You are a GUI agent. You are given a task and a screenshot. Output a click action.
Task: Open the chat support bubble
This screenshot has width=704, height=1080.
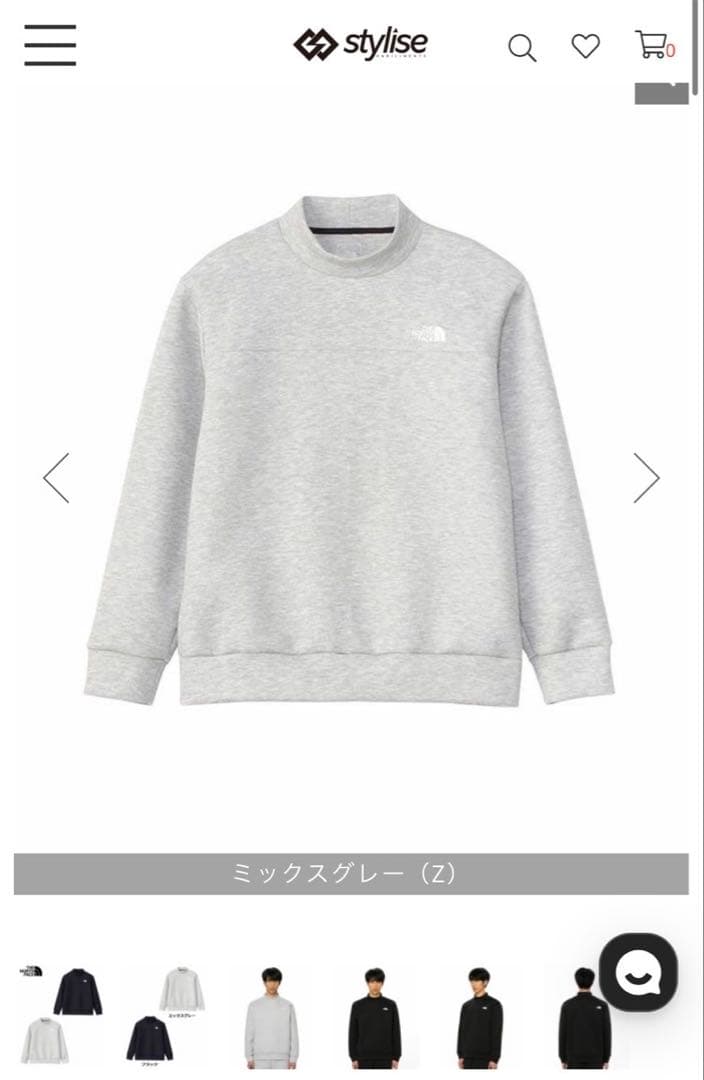[x=638, y=971]
